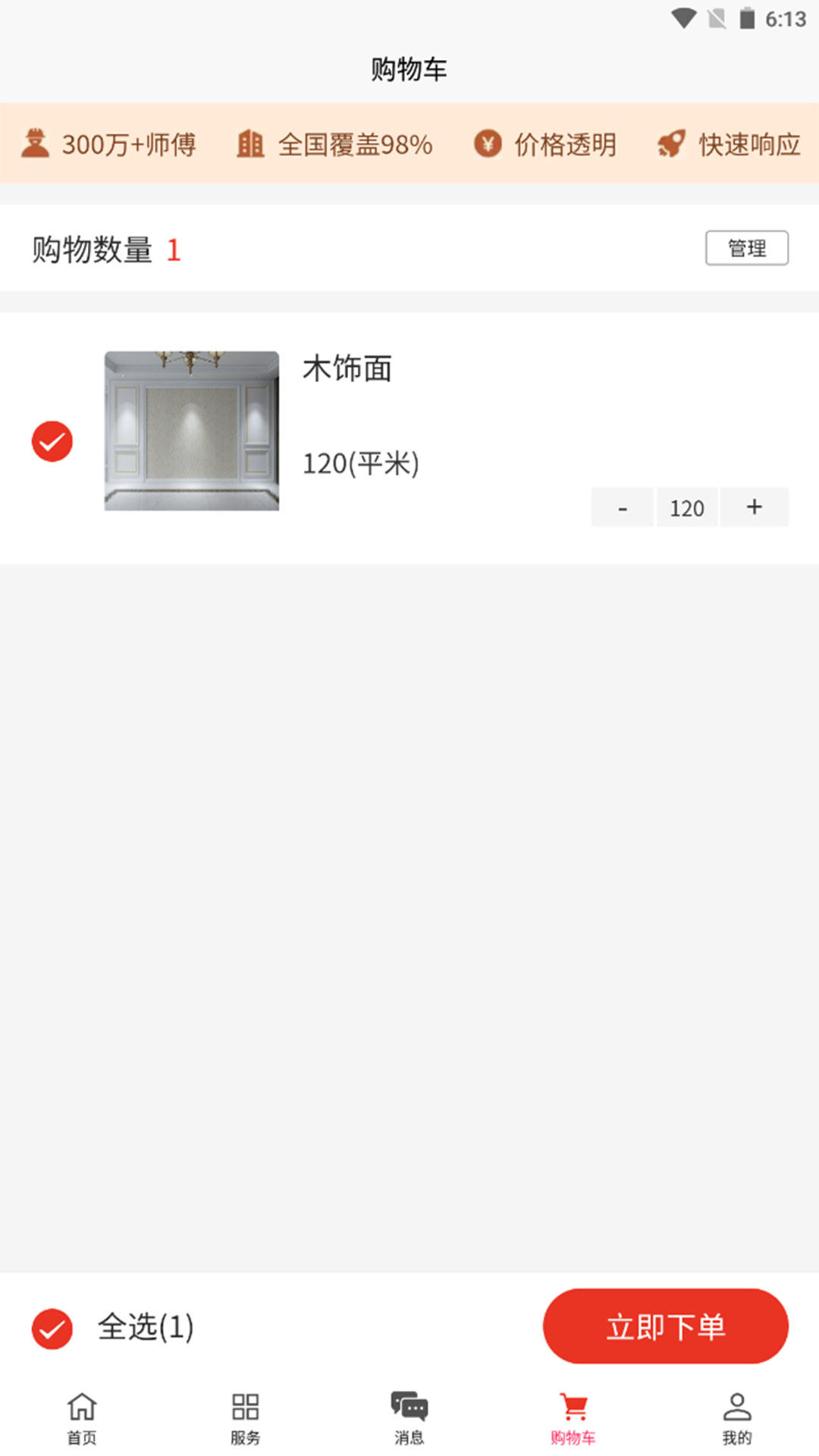Click the building icon beside 全国覆盖98%
Image resolution: width=819 pixels, height=1456 pixels.
pos(250,143)
